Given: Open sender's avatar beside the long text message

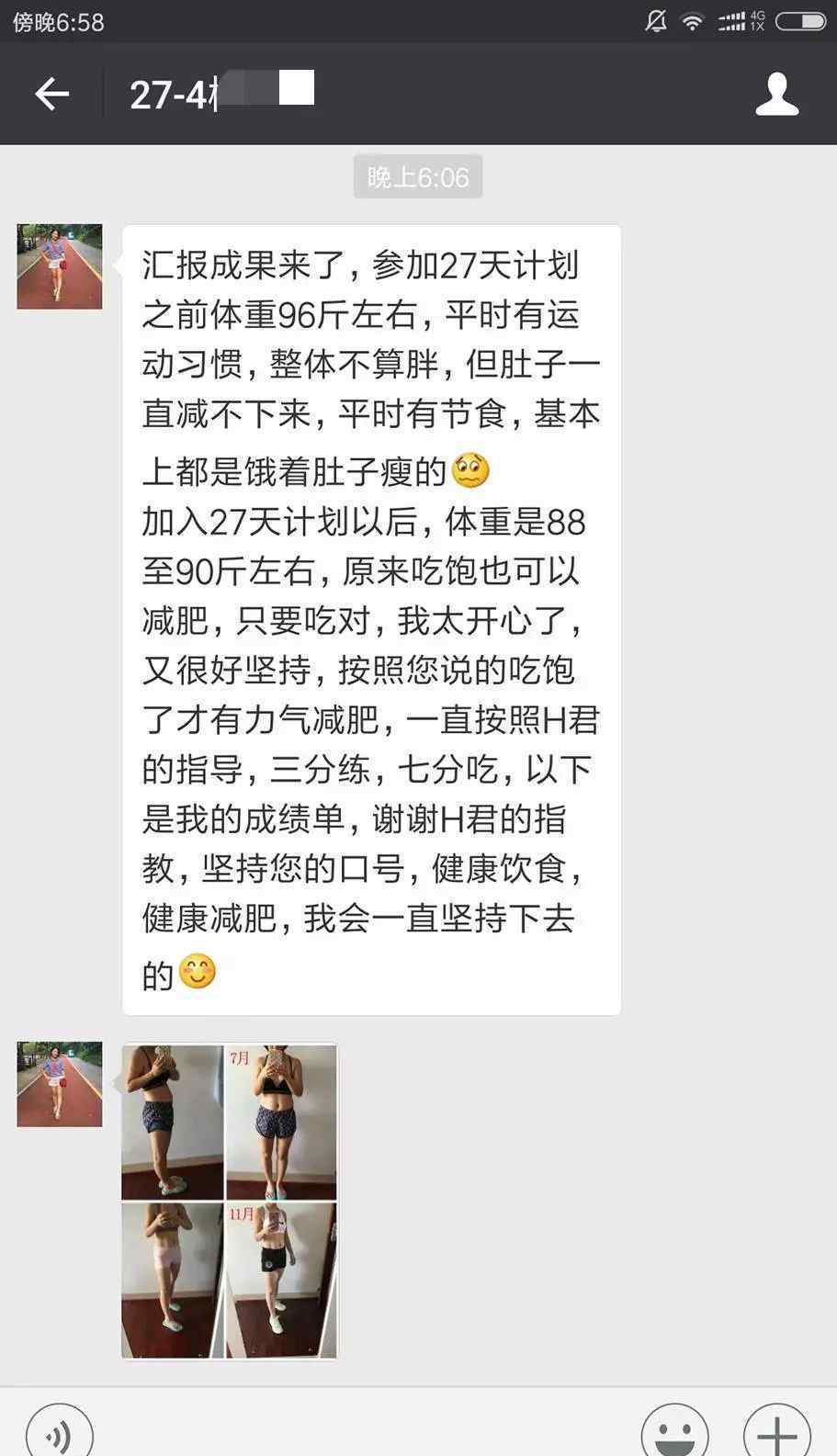Looking at the screenshot, I should pos(60,266).
